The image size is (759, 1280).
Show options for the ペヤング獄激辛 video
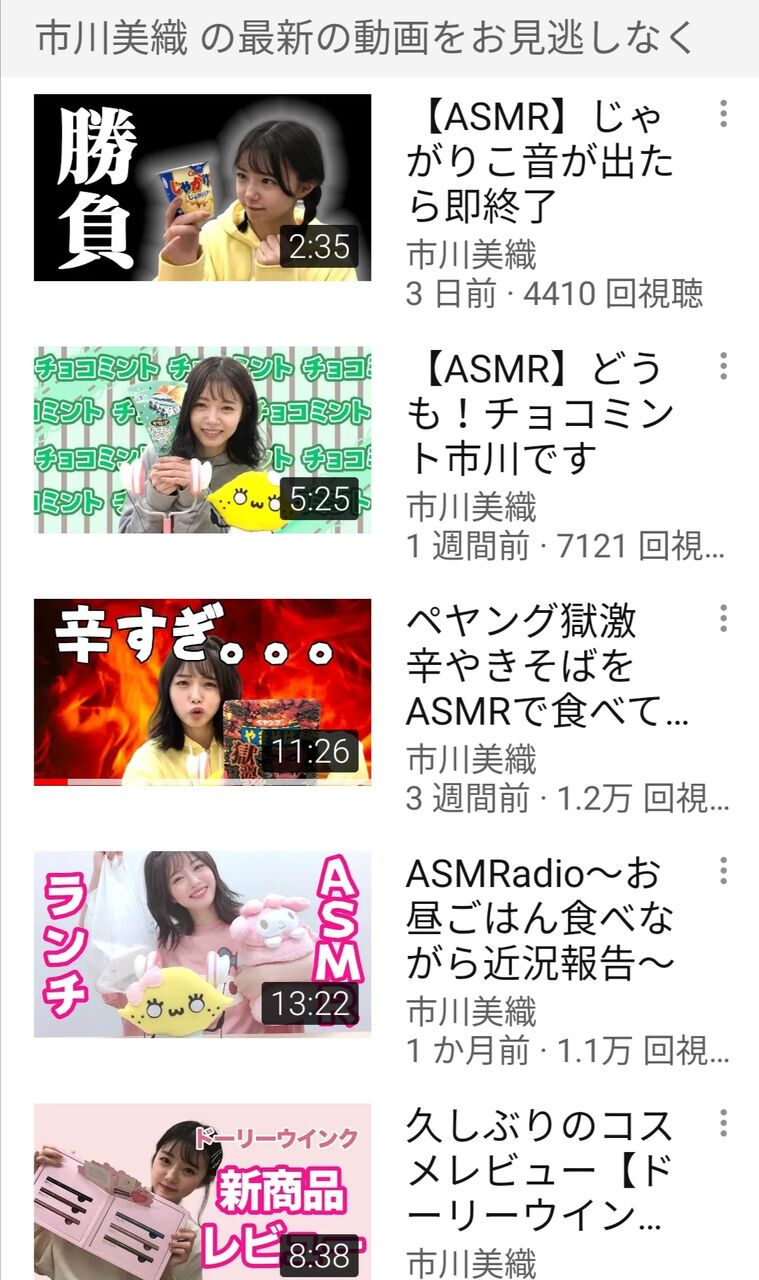tap(723, 618)
